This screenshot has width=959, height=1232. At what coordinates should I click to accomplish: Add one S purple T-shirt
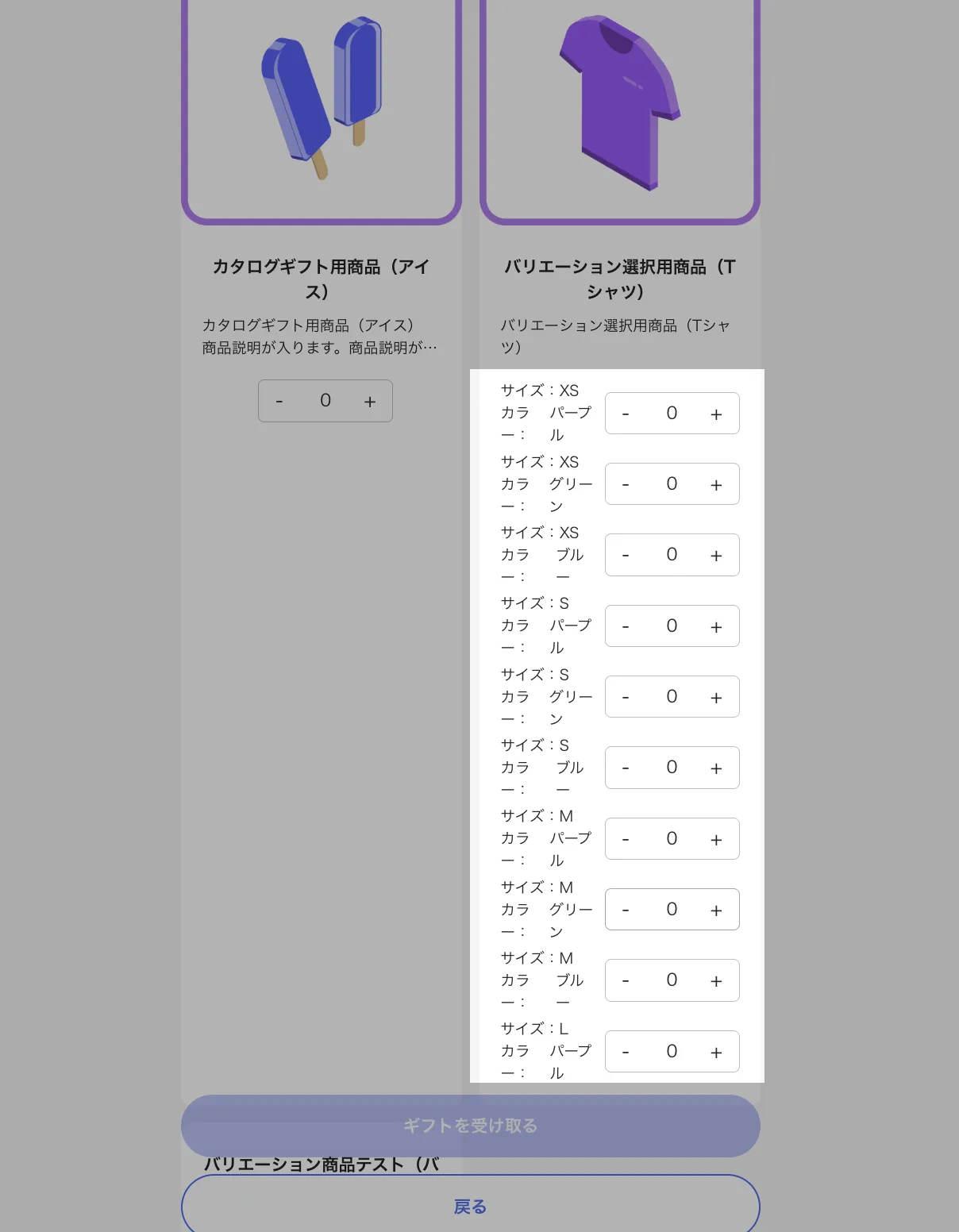(716, 627)
